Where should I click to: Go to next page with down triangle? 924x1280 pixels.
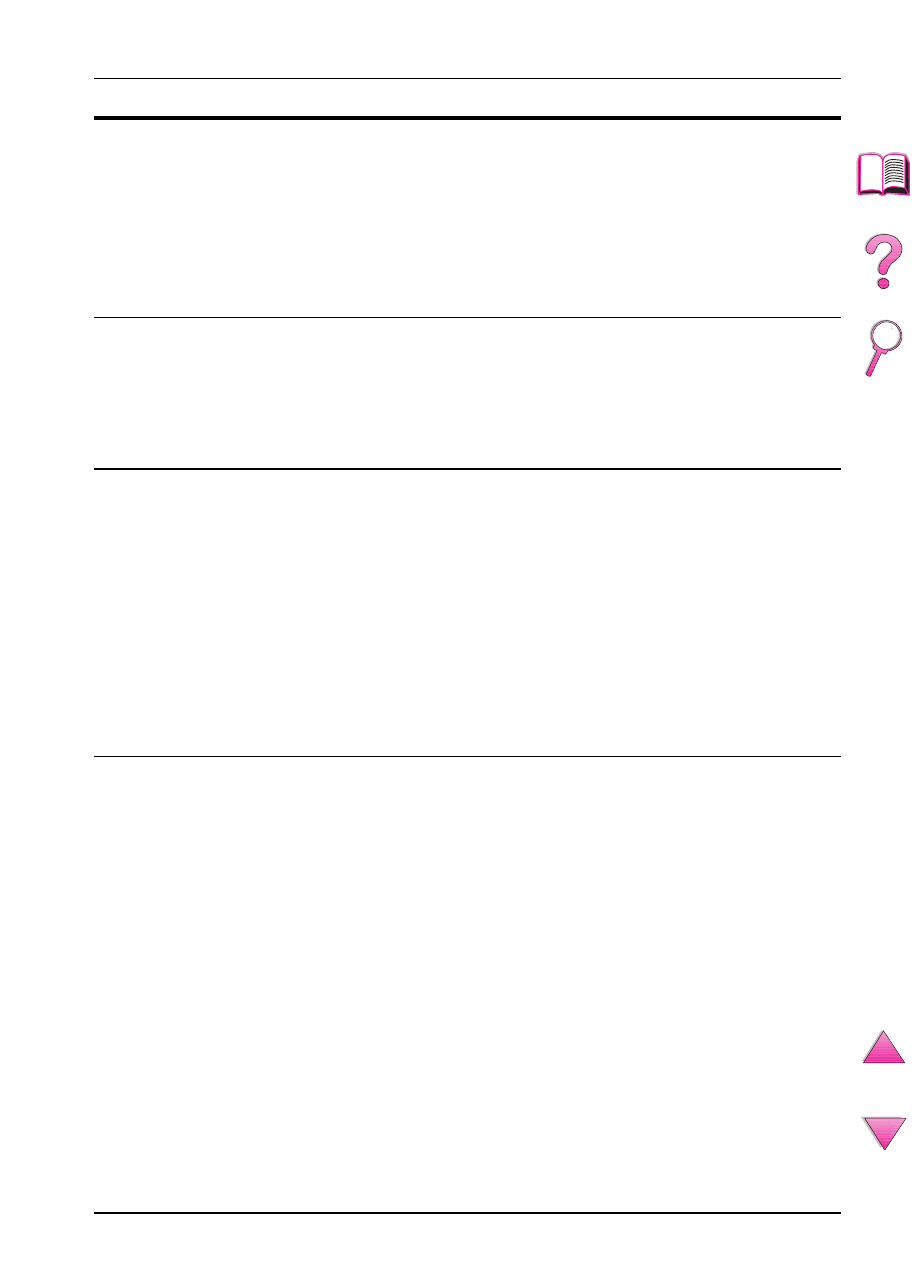[884, 1133]
